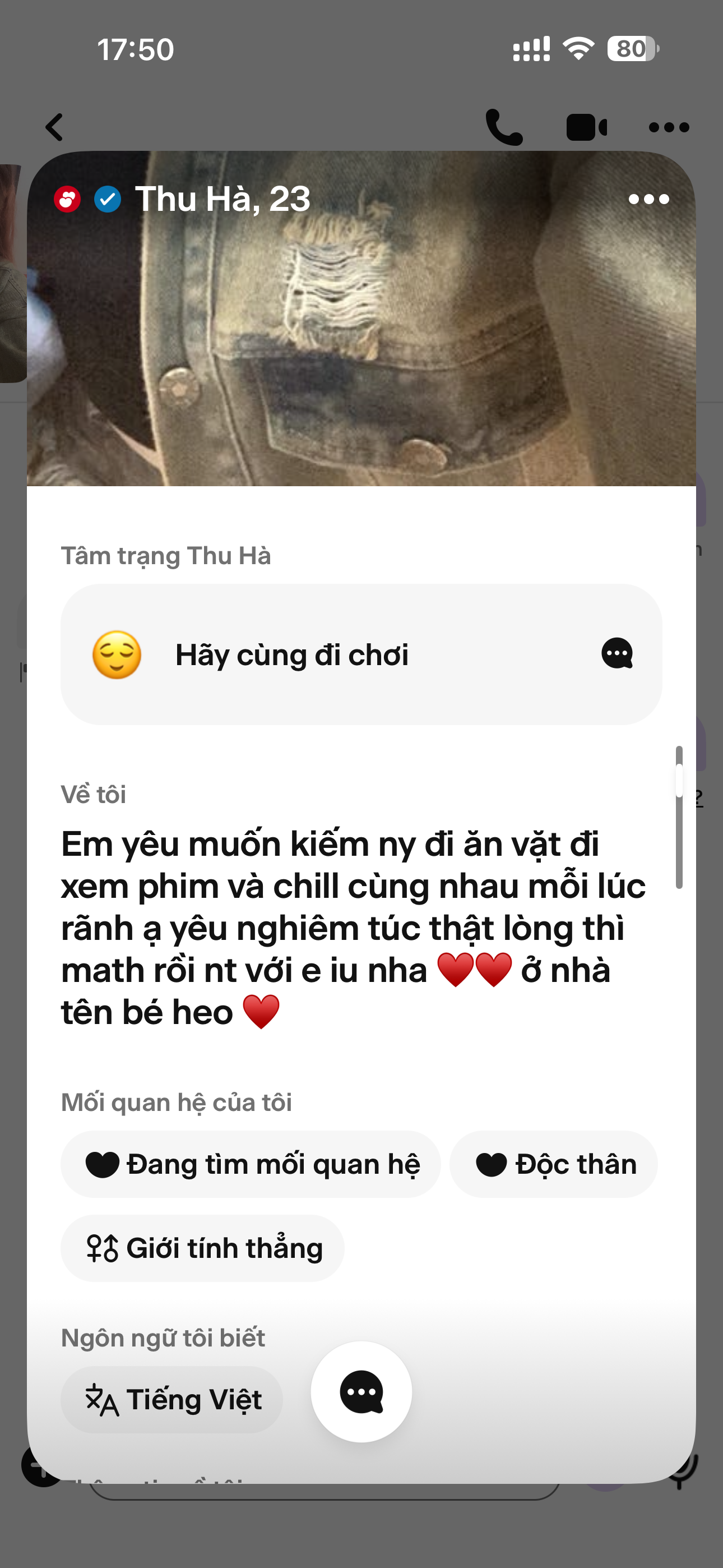
Task: Open the chat header overflow menu
Action: click(669, 127)
